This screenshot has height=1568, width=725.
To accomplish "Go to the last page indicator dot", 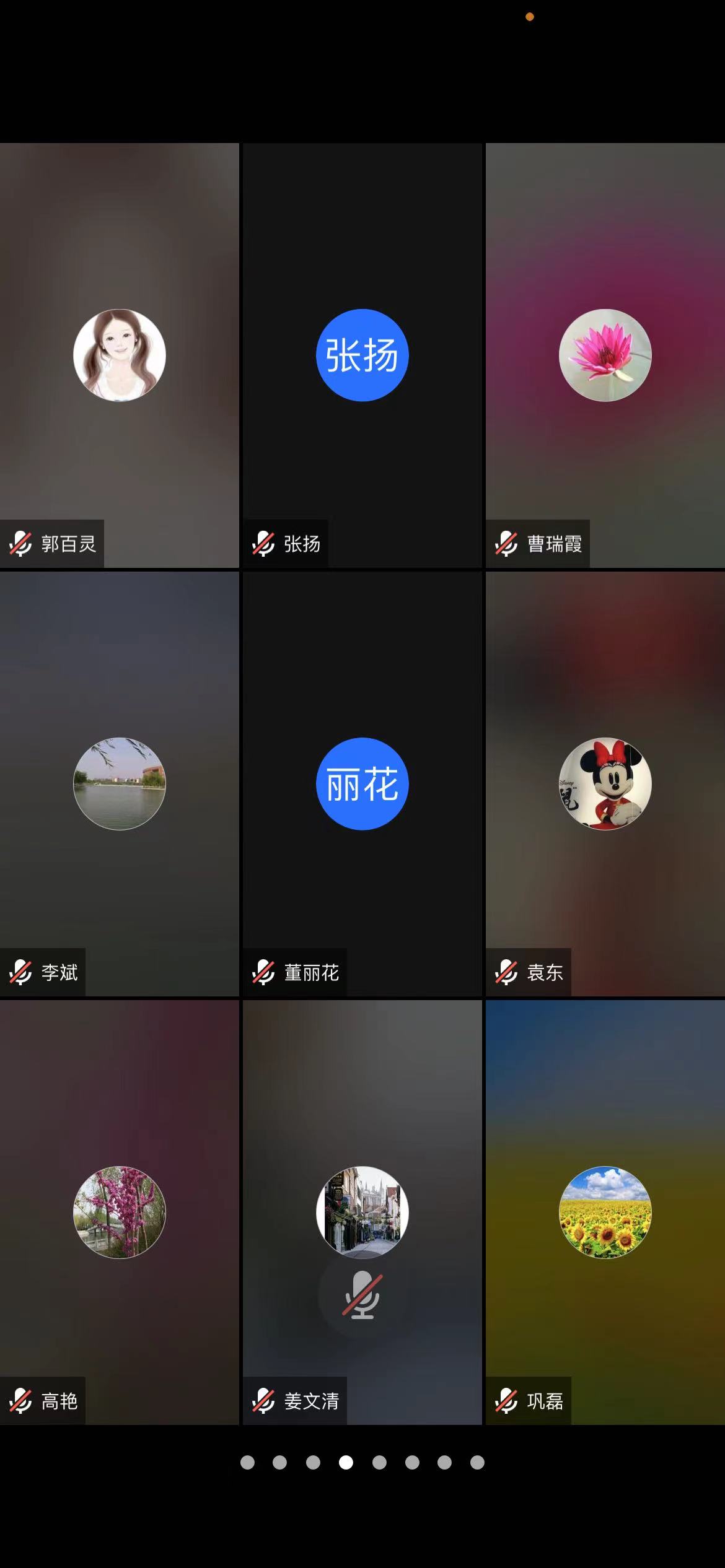I will (477, 1462).
